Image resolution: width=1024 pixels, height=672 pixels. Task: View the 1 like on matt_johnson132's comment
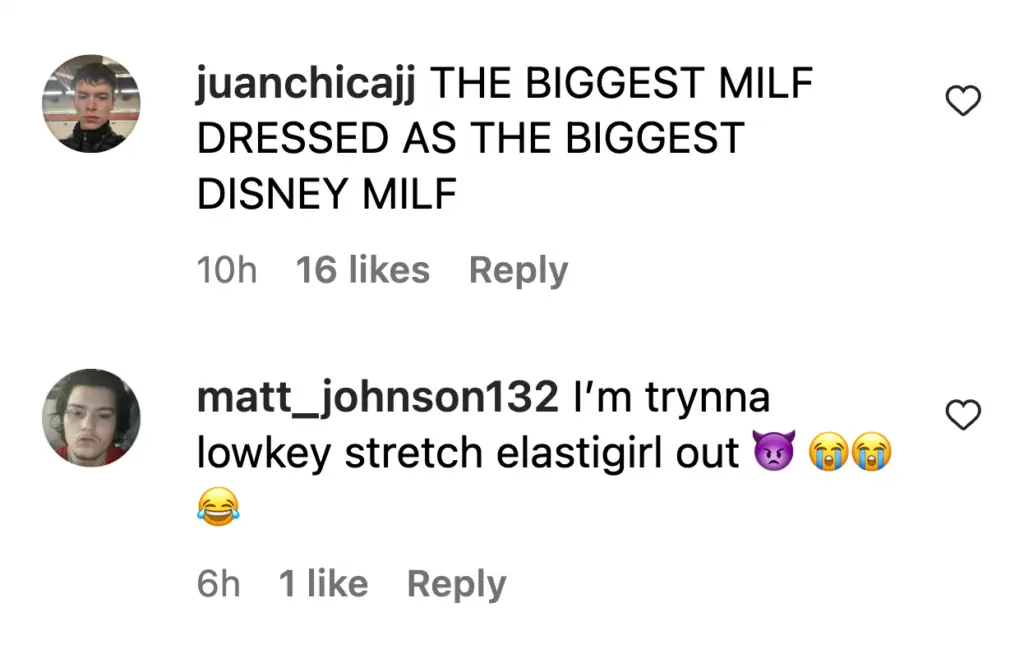[323, 585]
